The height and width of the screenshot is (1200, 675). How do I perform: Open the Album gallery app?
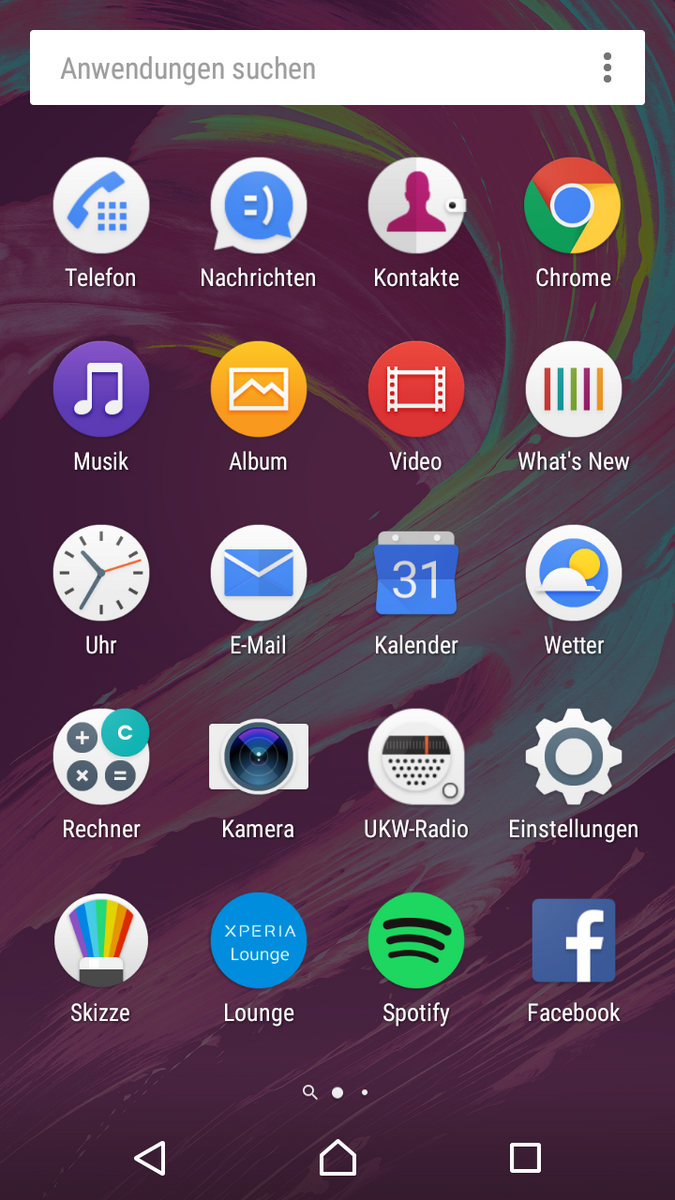point(258,390)
